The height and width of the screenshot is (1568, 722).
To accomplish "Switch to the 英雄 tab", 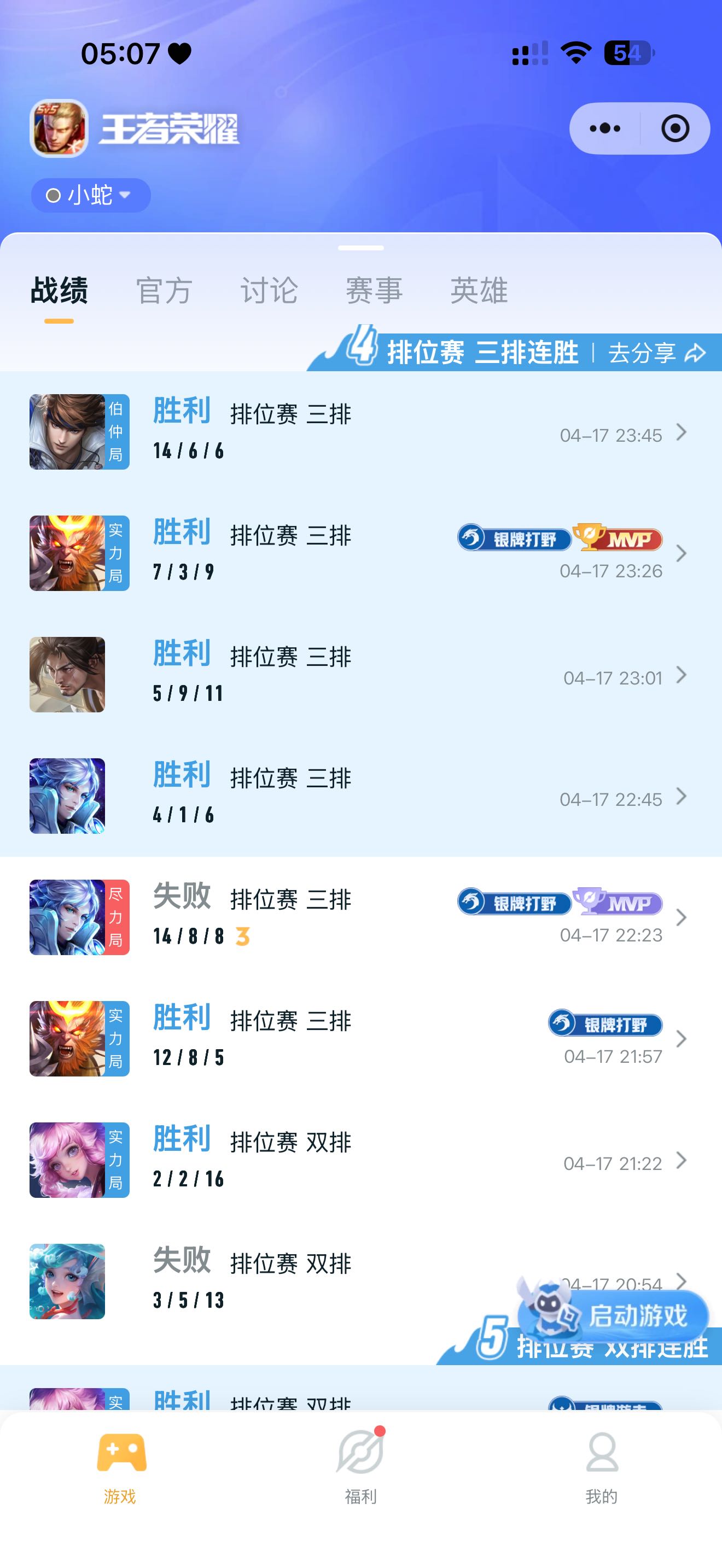I will tap(479, 290).
